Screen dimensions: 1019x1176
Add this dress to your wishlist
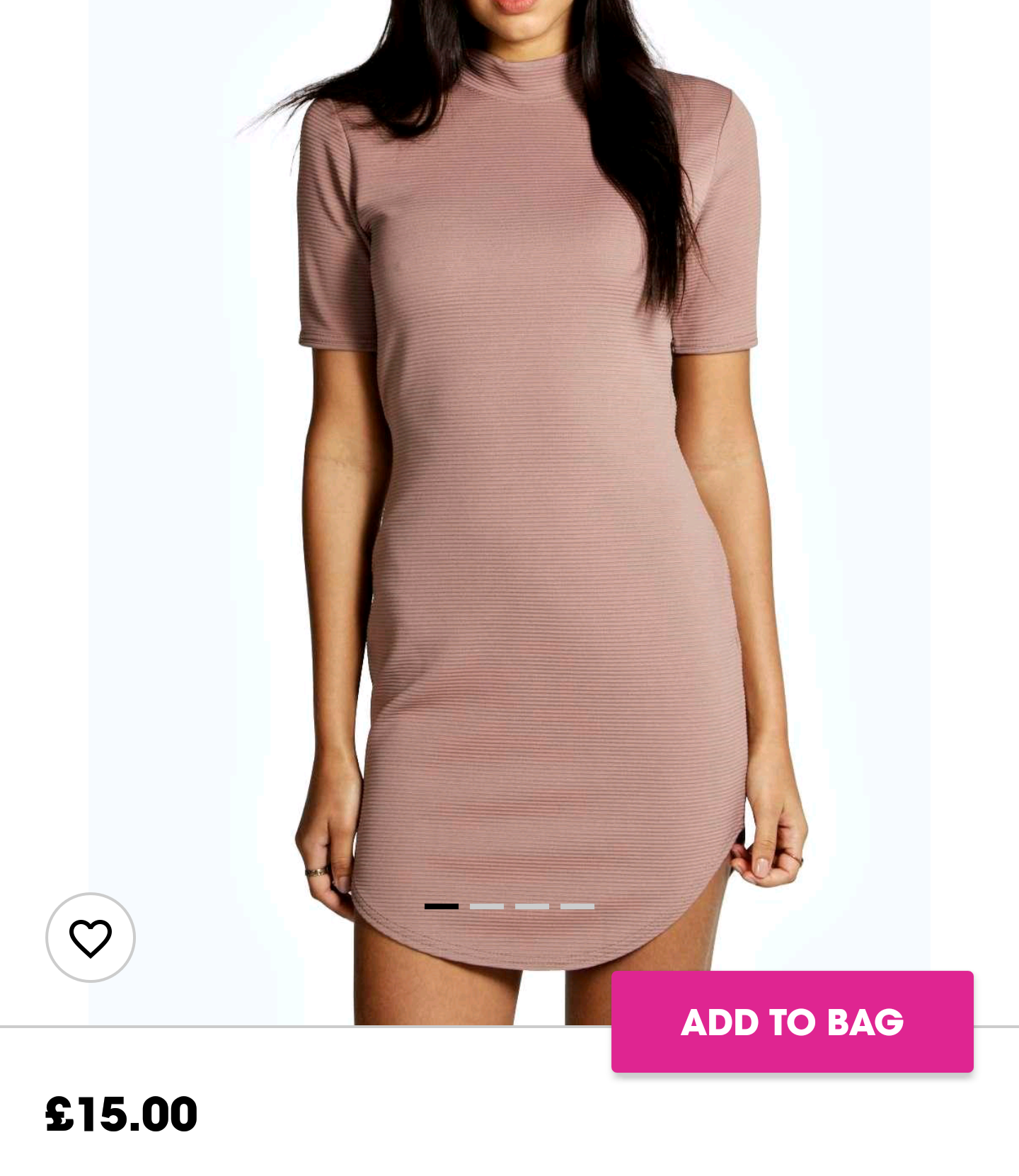pos(91,938)
